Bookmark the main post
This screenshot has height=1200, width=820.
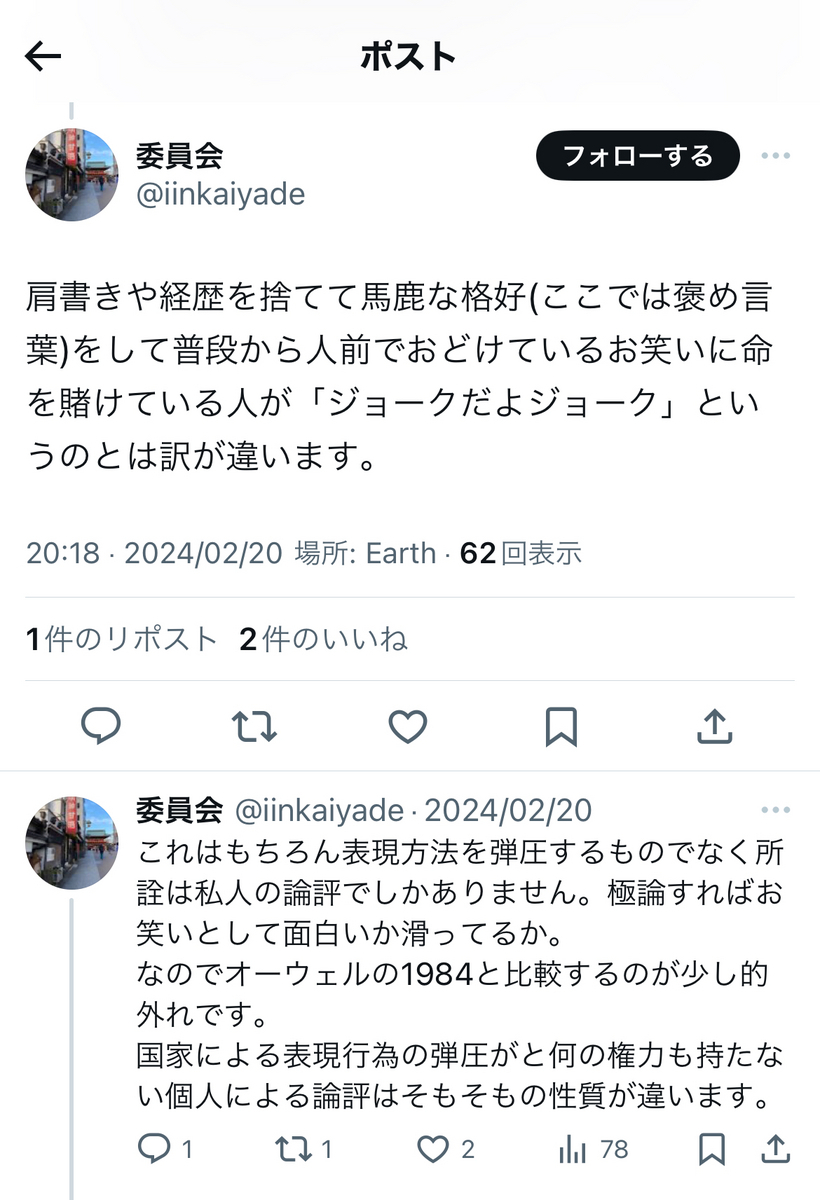click(x=561, y=727)
